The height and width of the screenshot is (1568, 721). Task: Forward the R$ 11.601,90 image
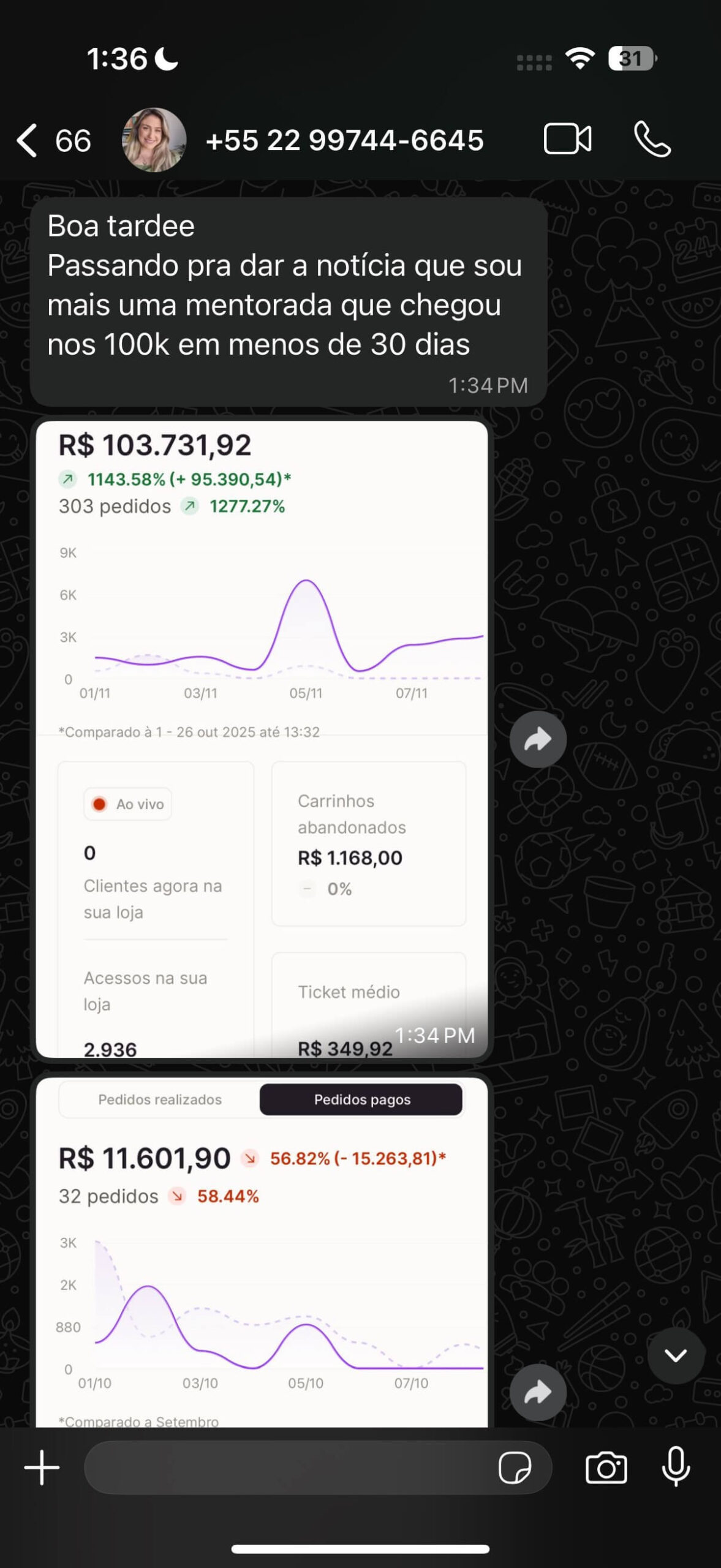pyautogui.click(x=538, y=1392)
